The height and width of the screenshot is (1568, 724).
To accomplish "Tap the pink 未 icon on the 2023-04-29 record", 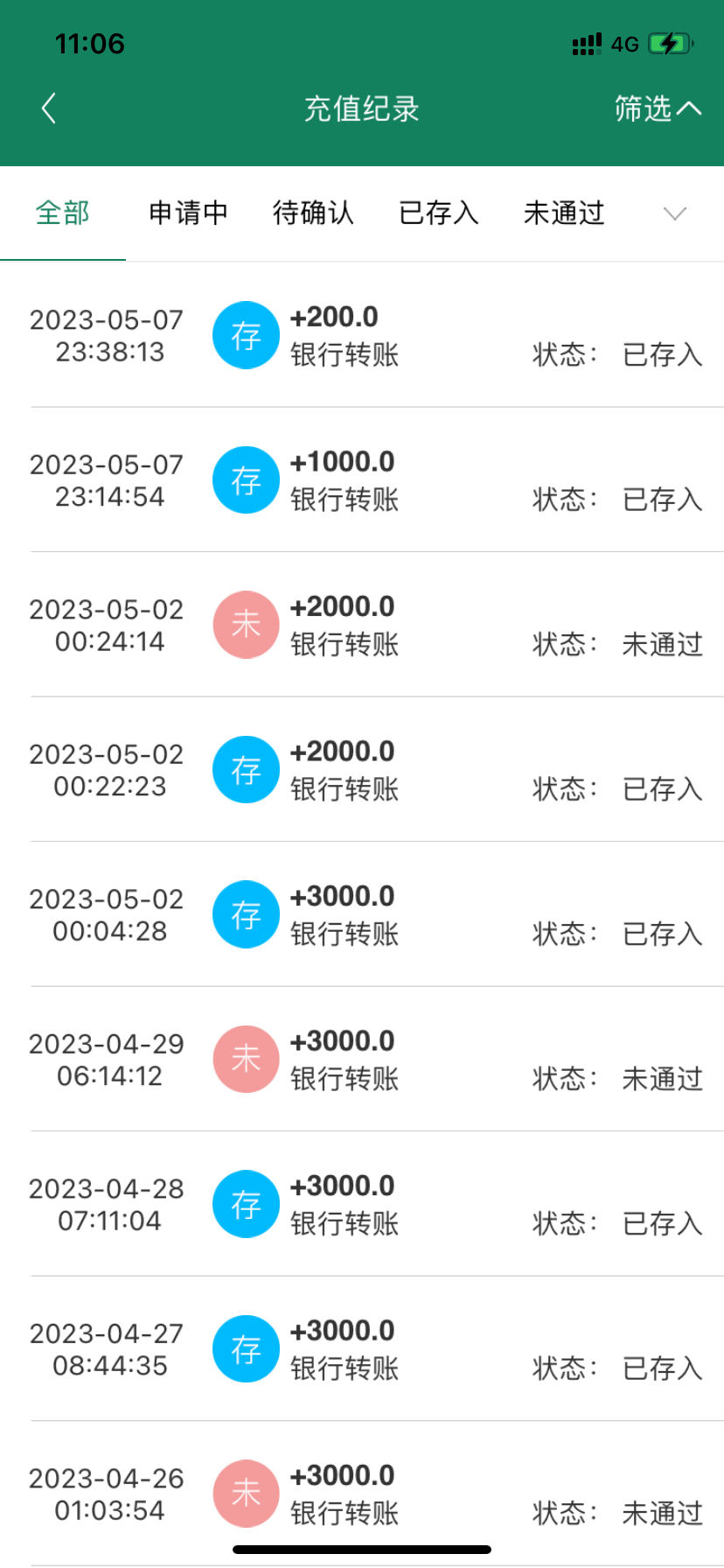I will (x=245, y=1059).
